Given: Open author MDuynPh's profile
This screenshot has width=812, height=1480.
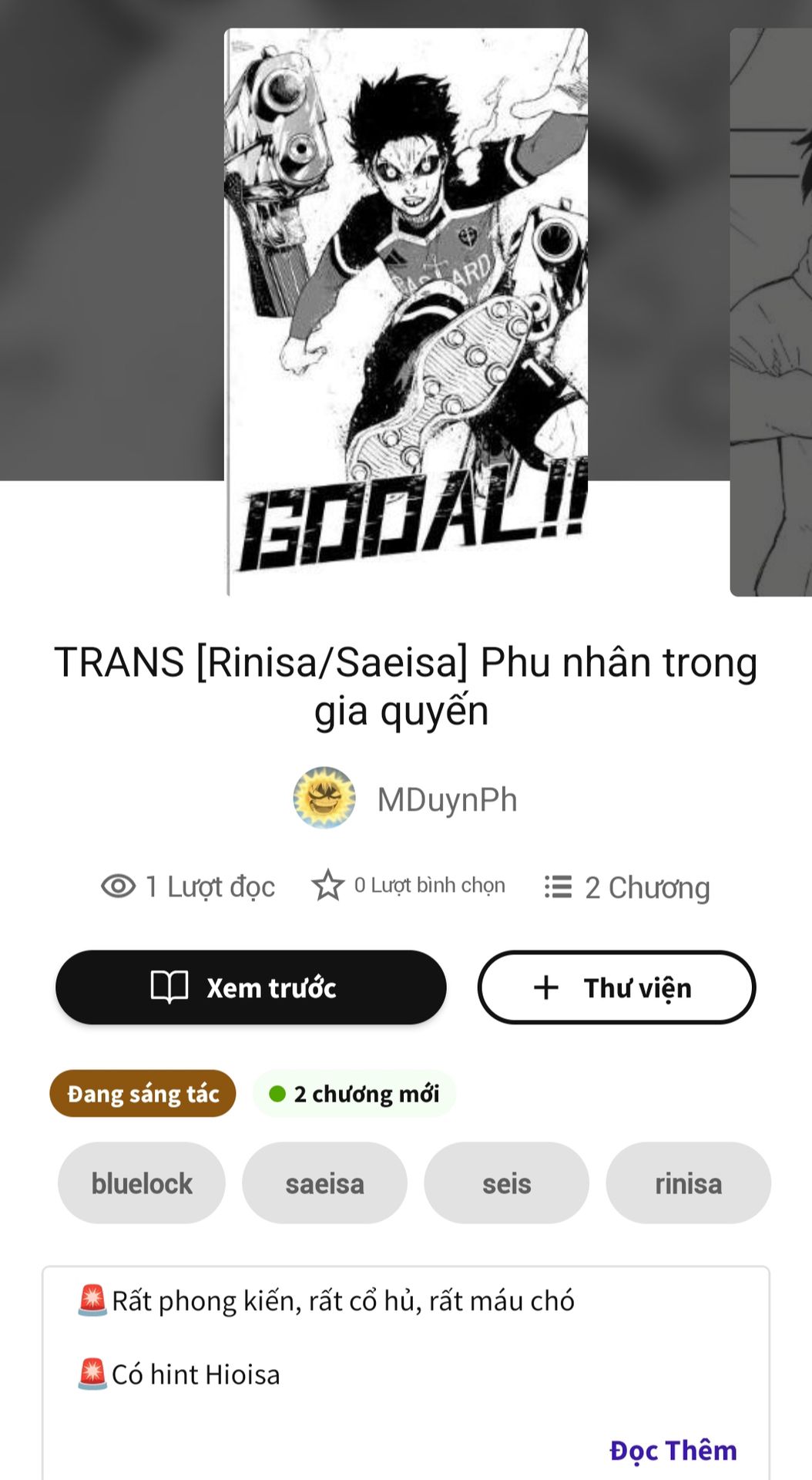Looking at the screenshot, I should (x=405, y=799).
